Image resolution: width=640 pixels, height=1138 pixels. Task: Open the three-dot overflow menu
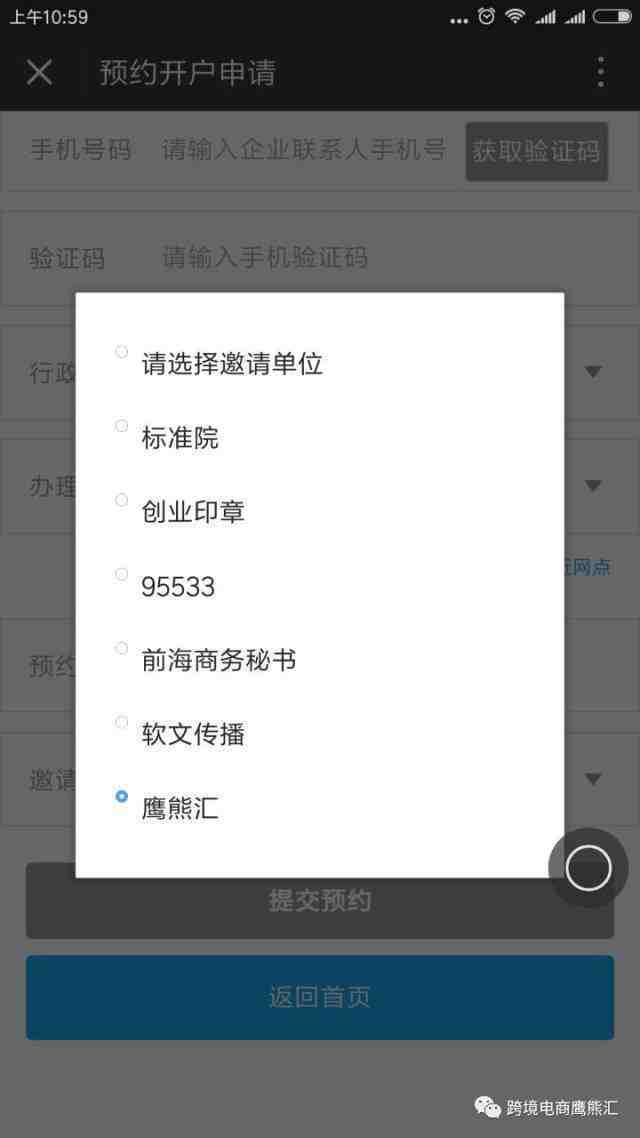(600, 73)
